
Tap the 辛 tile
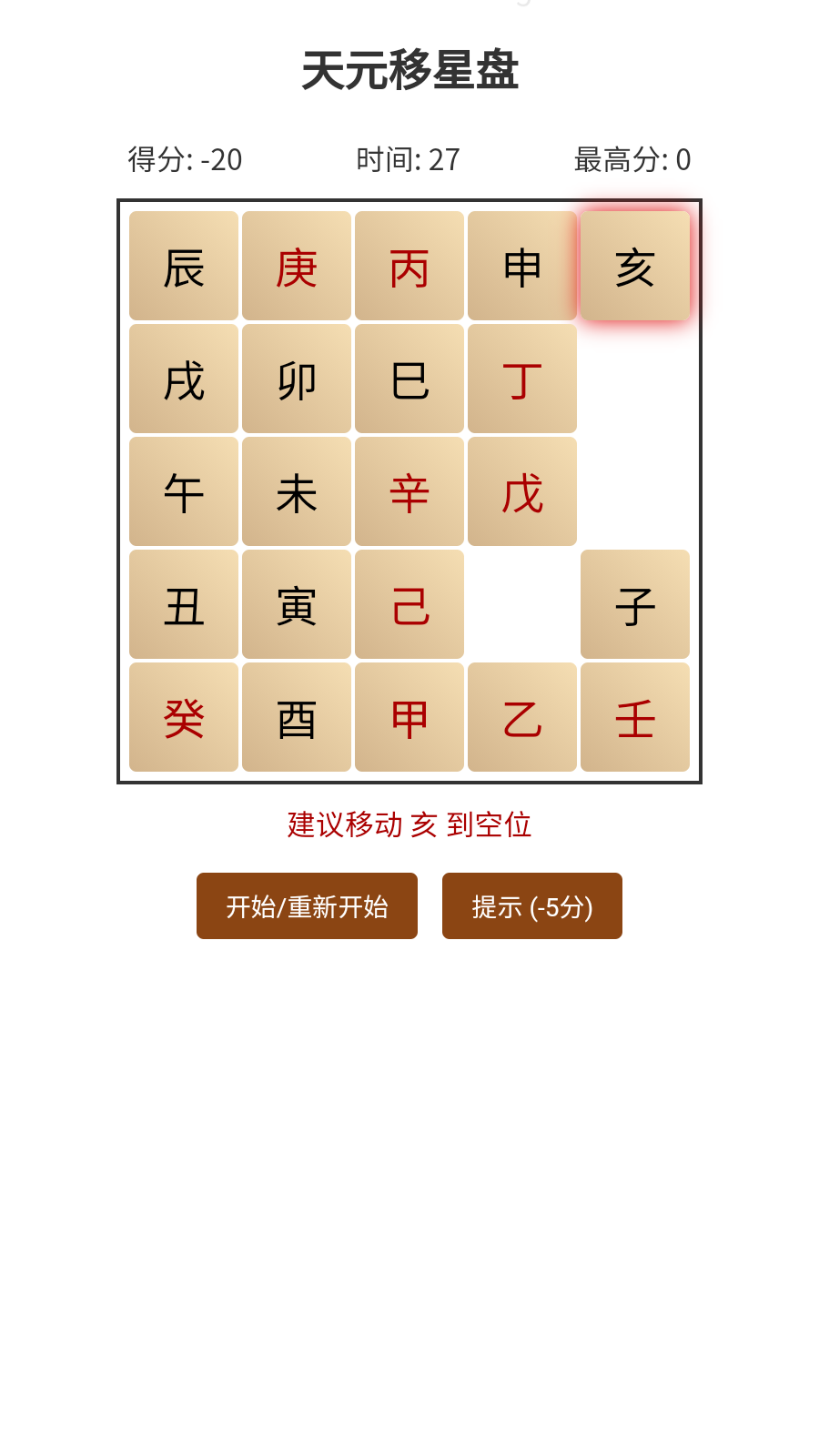(409, 491)
